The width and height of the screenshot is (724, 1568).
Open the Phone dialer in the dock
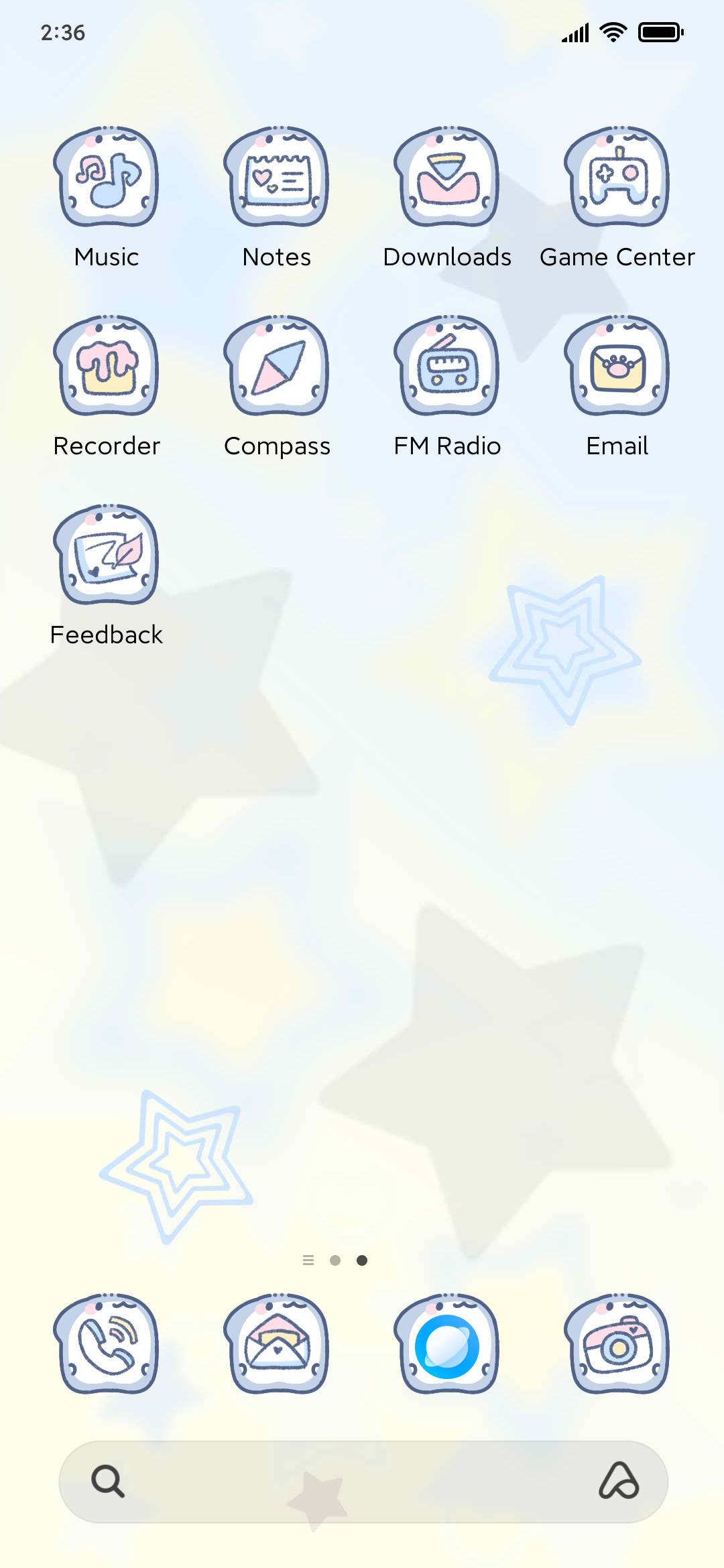pyautogui.click(x=107, y=1344)
